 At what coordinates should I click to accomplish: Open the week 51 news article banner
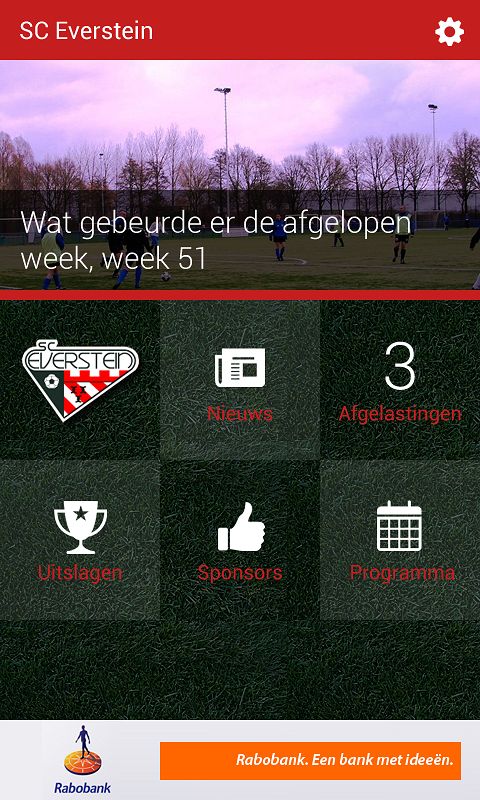coord(240,175)
